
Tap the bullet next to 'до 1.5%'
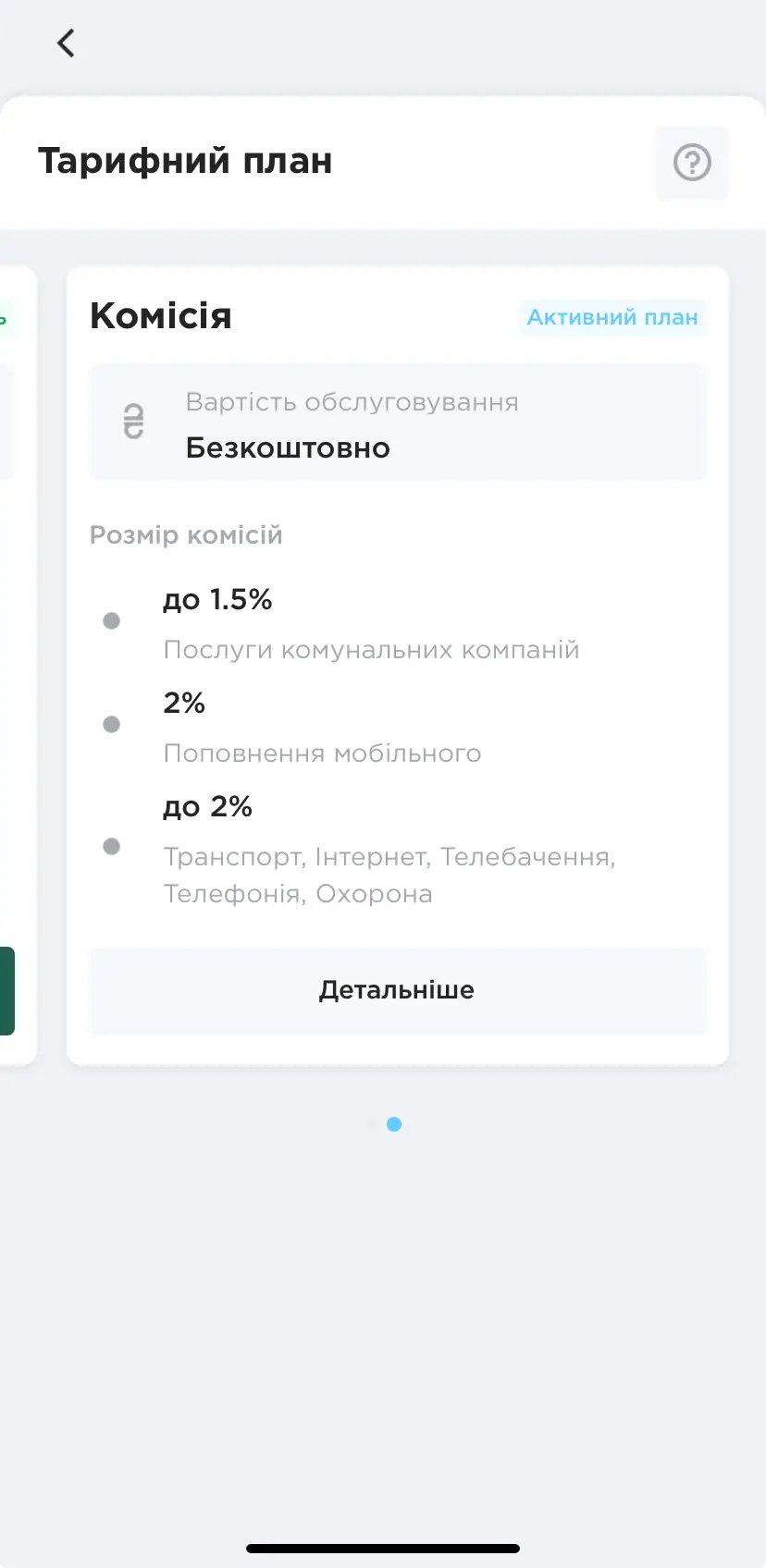point(111,620)
